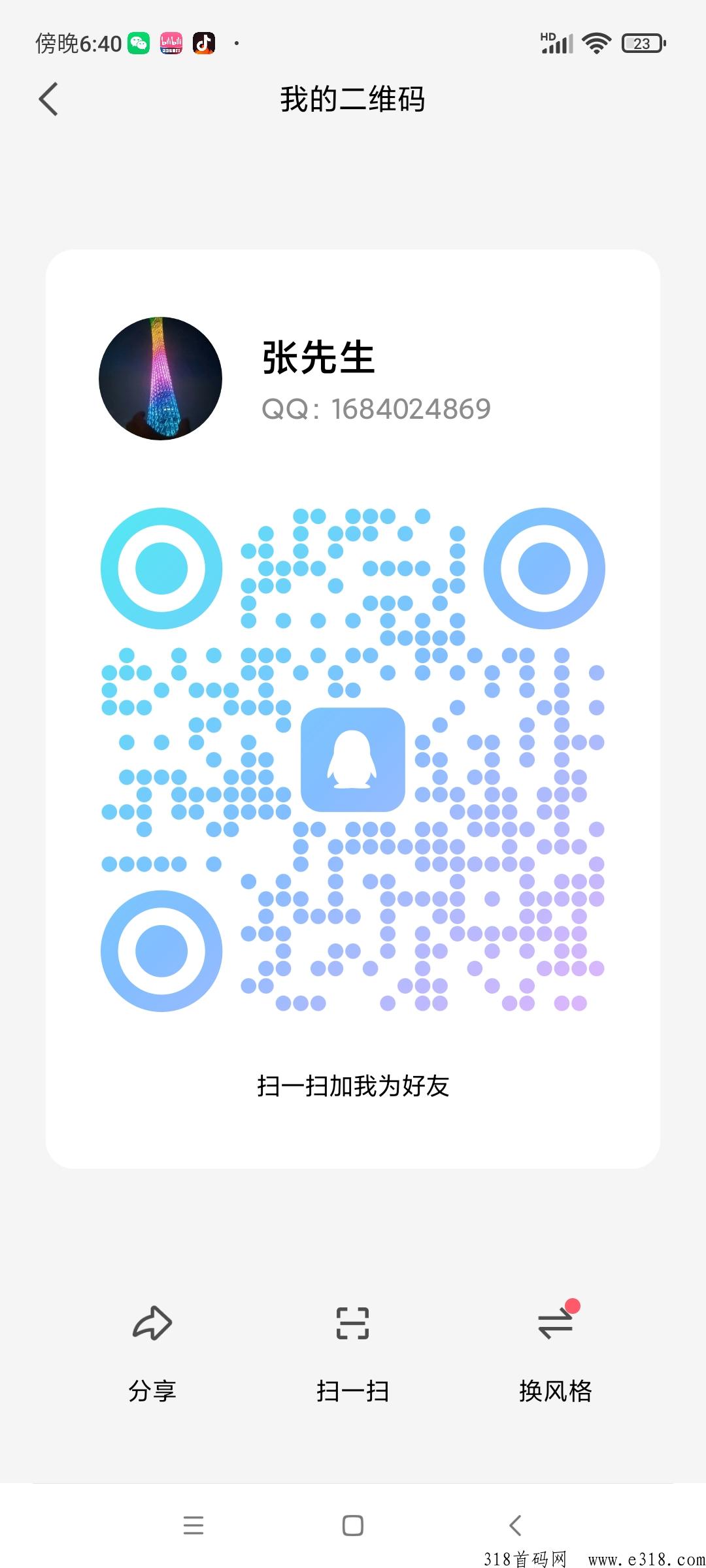Tap the system home button

pos(353,1526)
